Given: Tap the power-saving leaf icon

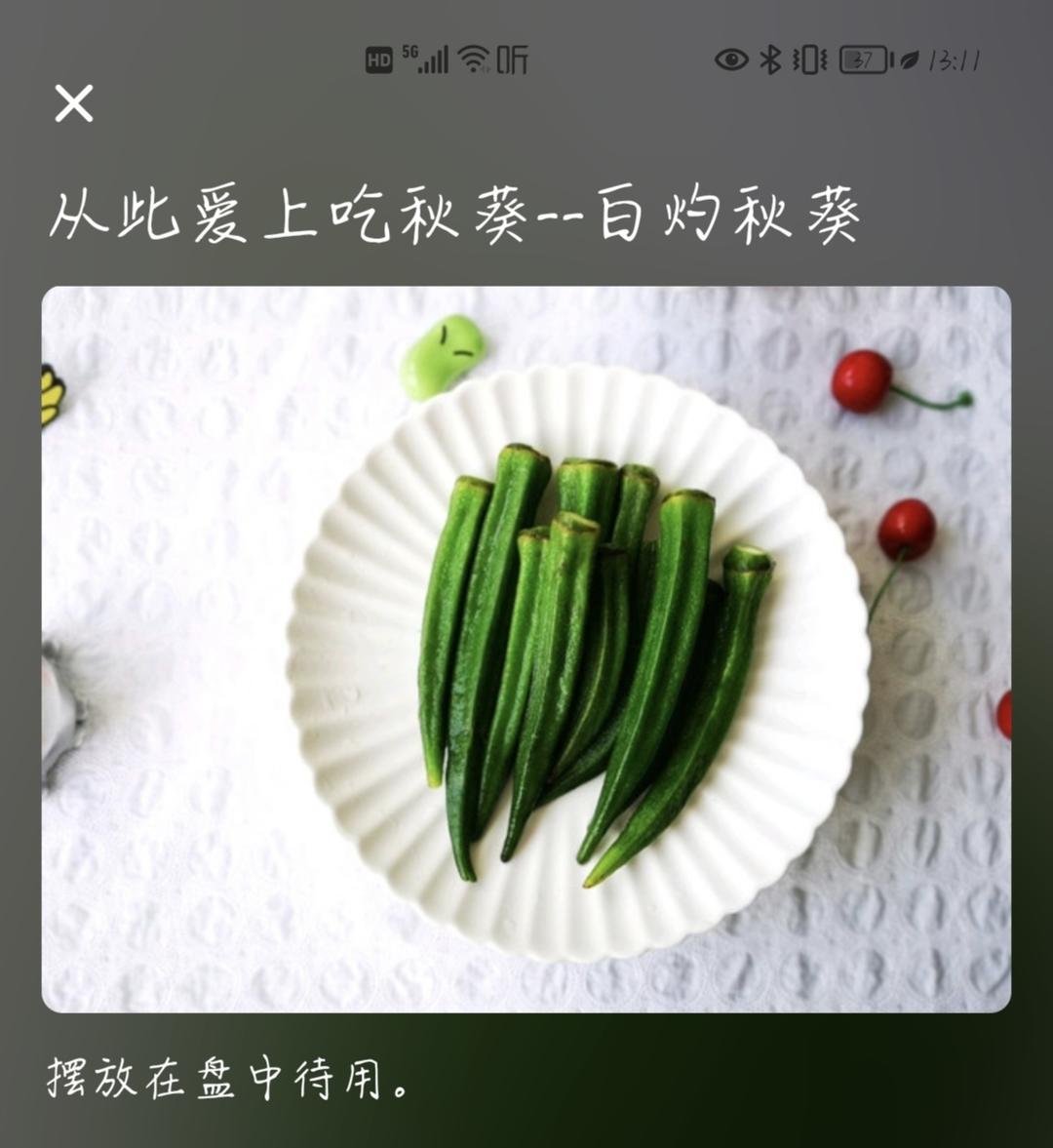Looking at the screenshot, I should [x=909, y=60].
